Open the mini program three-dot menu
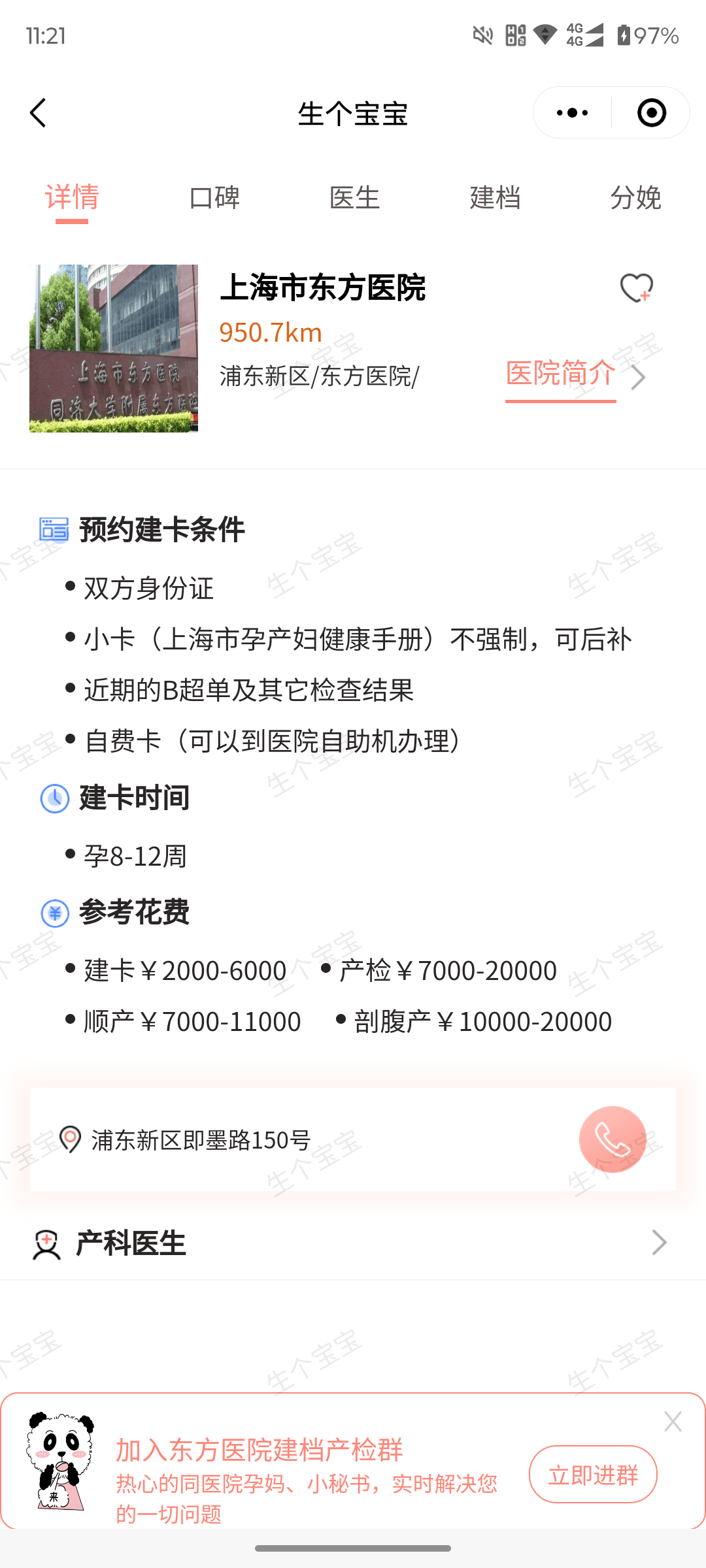Screen dimensions: 706x1568 tap(572, 113)
